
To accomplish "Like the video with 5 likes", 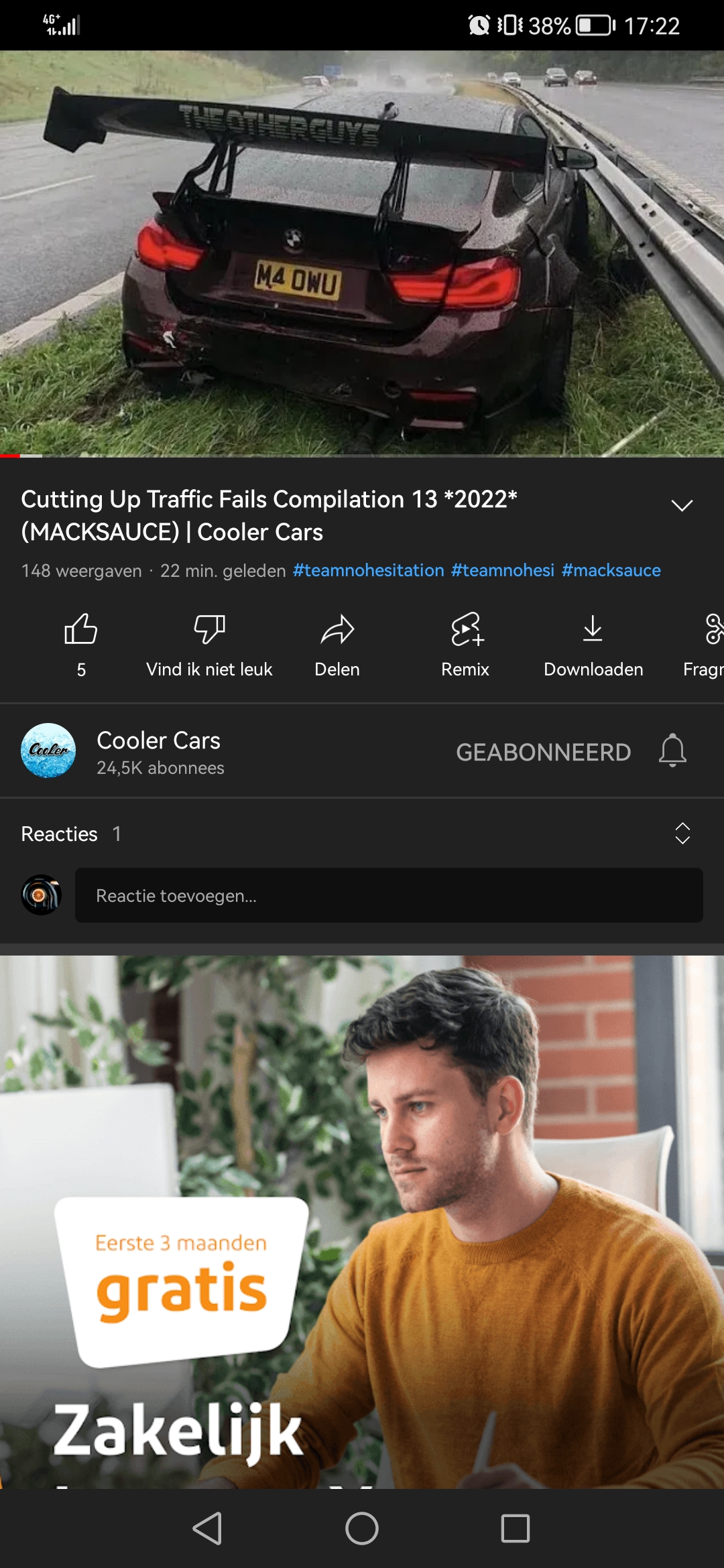I will [81, 645].
